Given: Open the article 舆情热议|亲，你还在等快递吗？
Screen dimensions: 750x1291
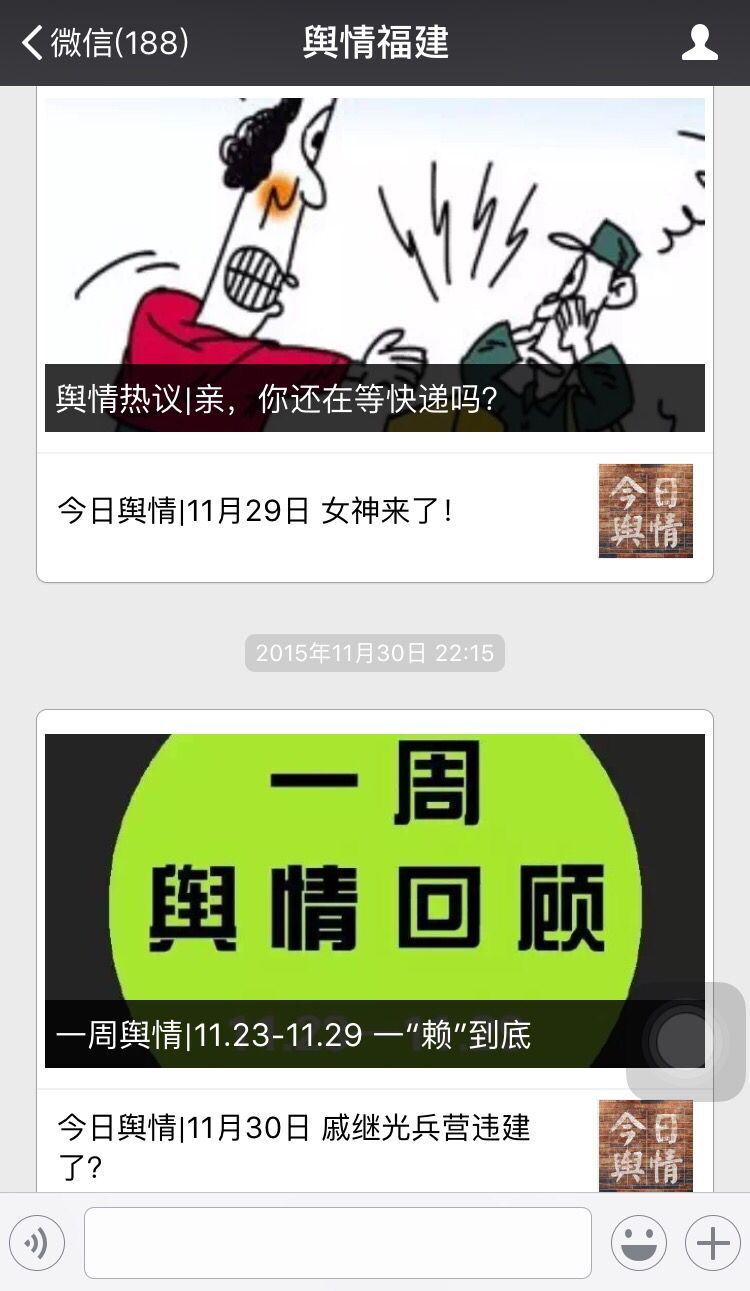Looking at the screenshot, I should click(374, 265).
